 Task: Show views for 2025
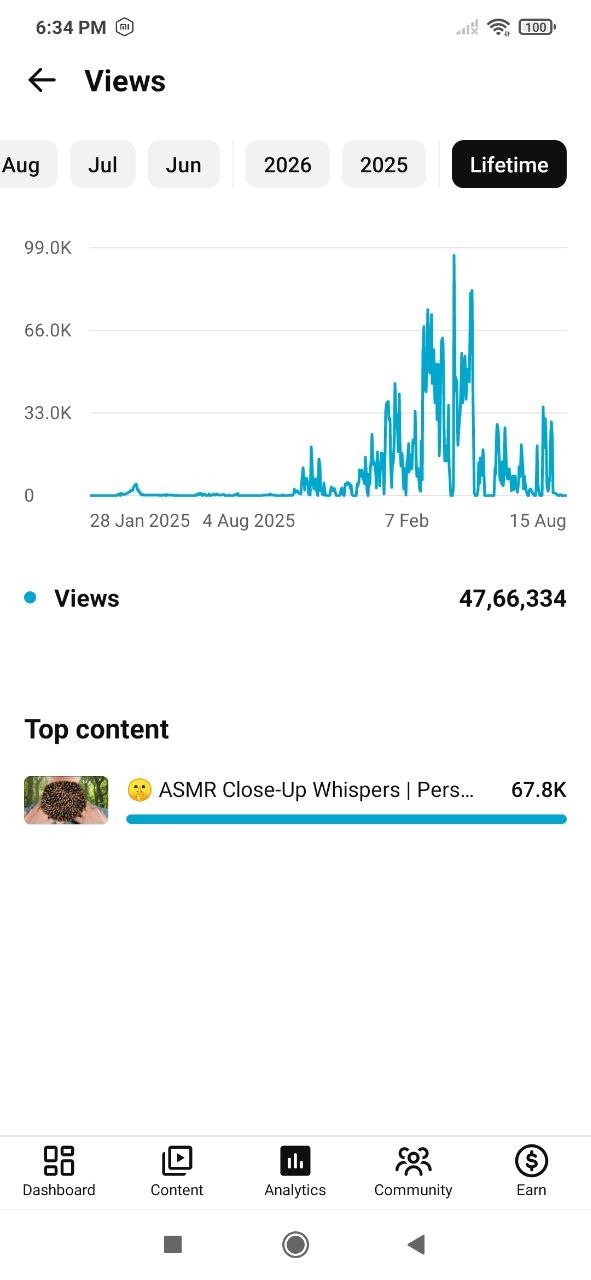click(x=384, y=165)
